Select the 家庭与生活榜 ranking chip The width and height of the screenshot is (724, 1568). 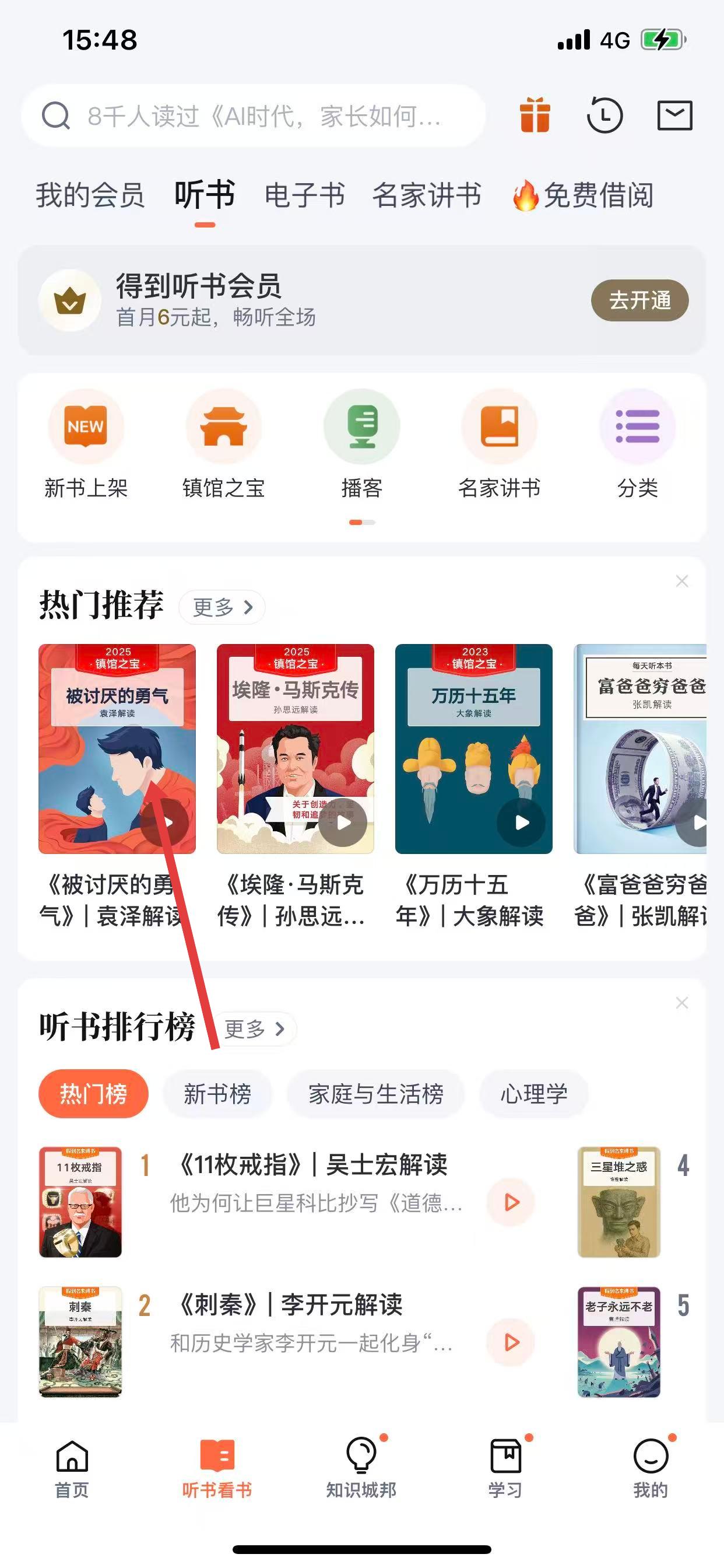[375, 1094]
